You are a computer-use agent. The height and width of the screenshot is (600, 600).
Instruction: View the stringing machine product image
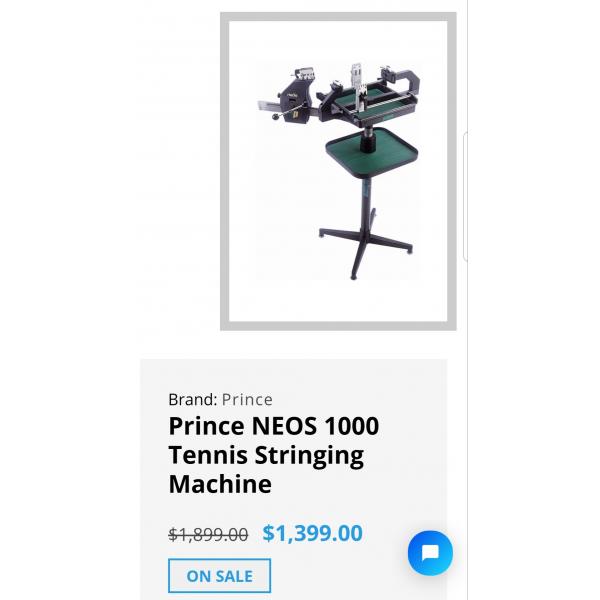coord(338,171)
